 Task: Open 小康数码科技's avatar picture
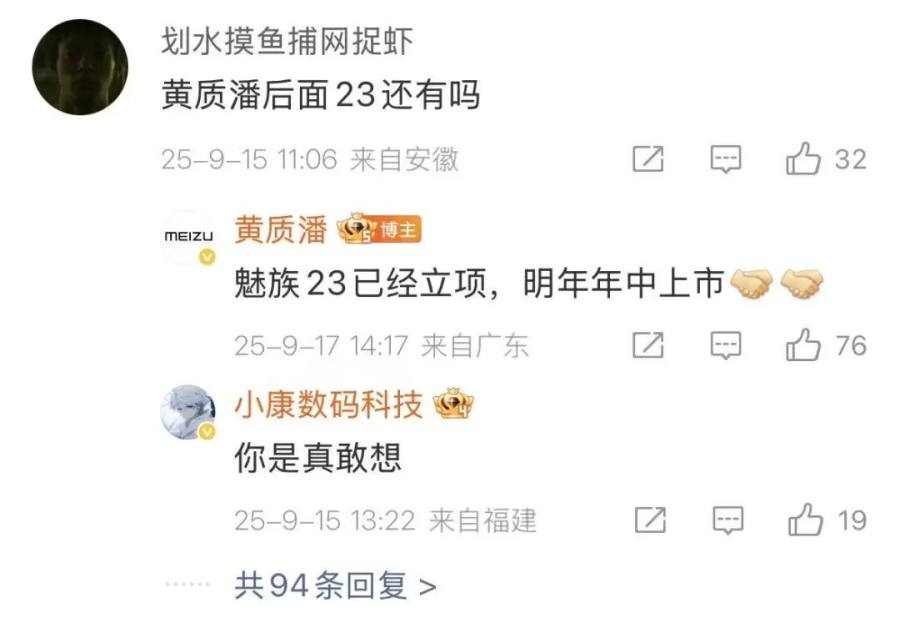188,412
